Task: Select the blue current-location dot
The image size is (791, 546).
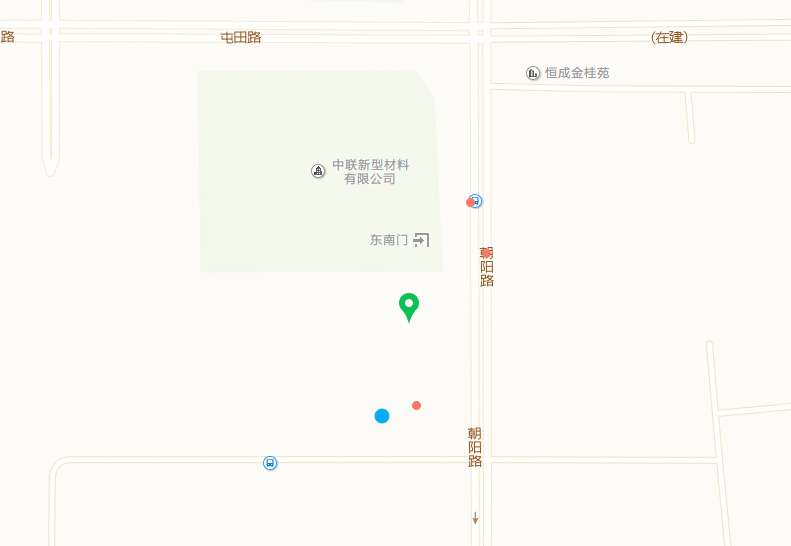Action: 382,416
